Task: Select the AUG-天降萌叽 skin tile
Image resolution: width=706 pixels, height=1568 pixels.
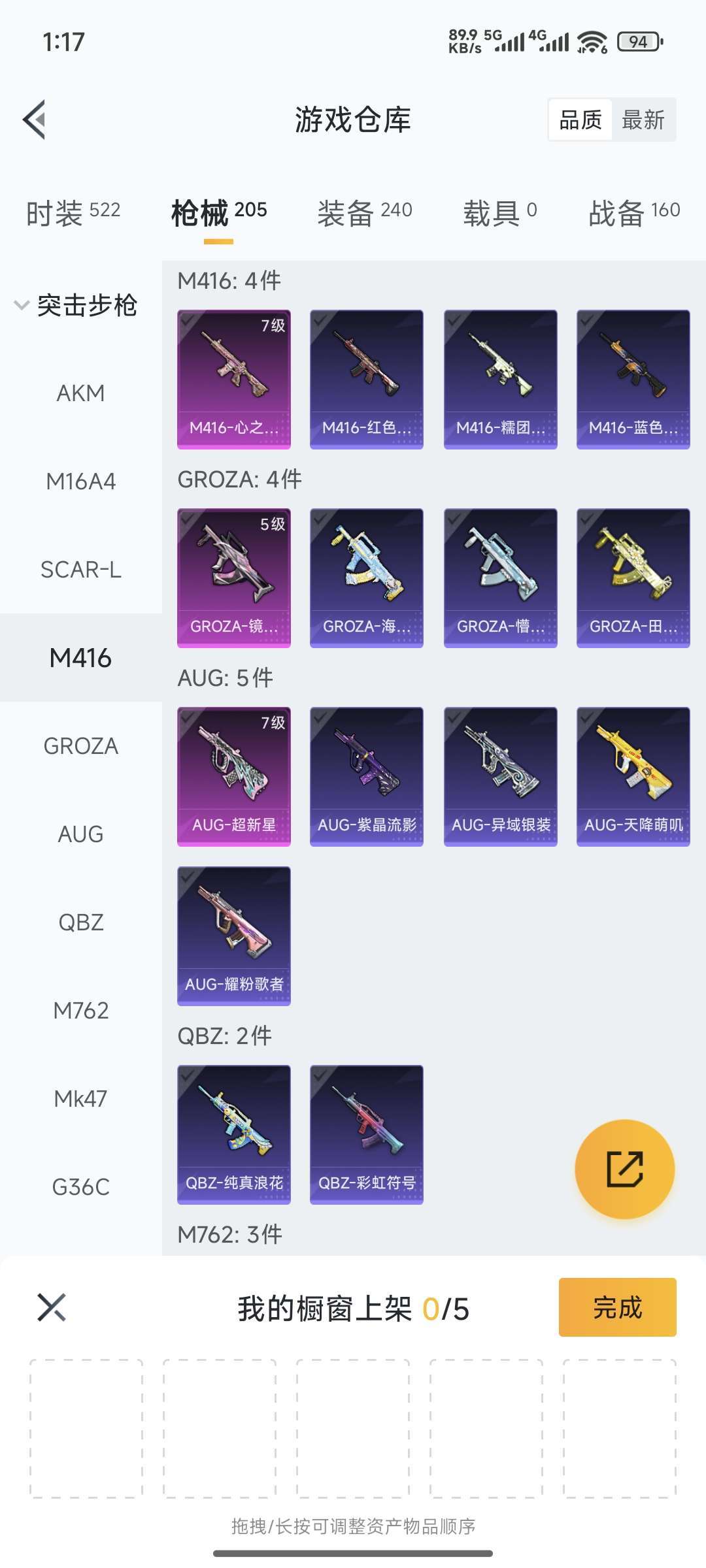Action: point(633,777)
